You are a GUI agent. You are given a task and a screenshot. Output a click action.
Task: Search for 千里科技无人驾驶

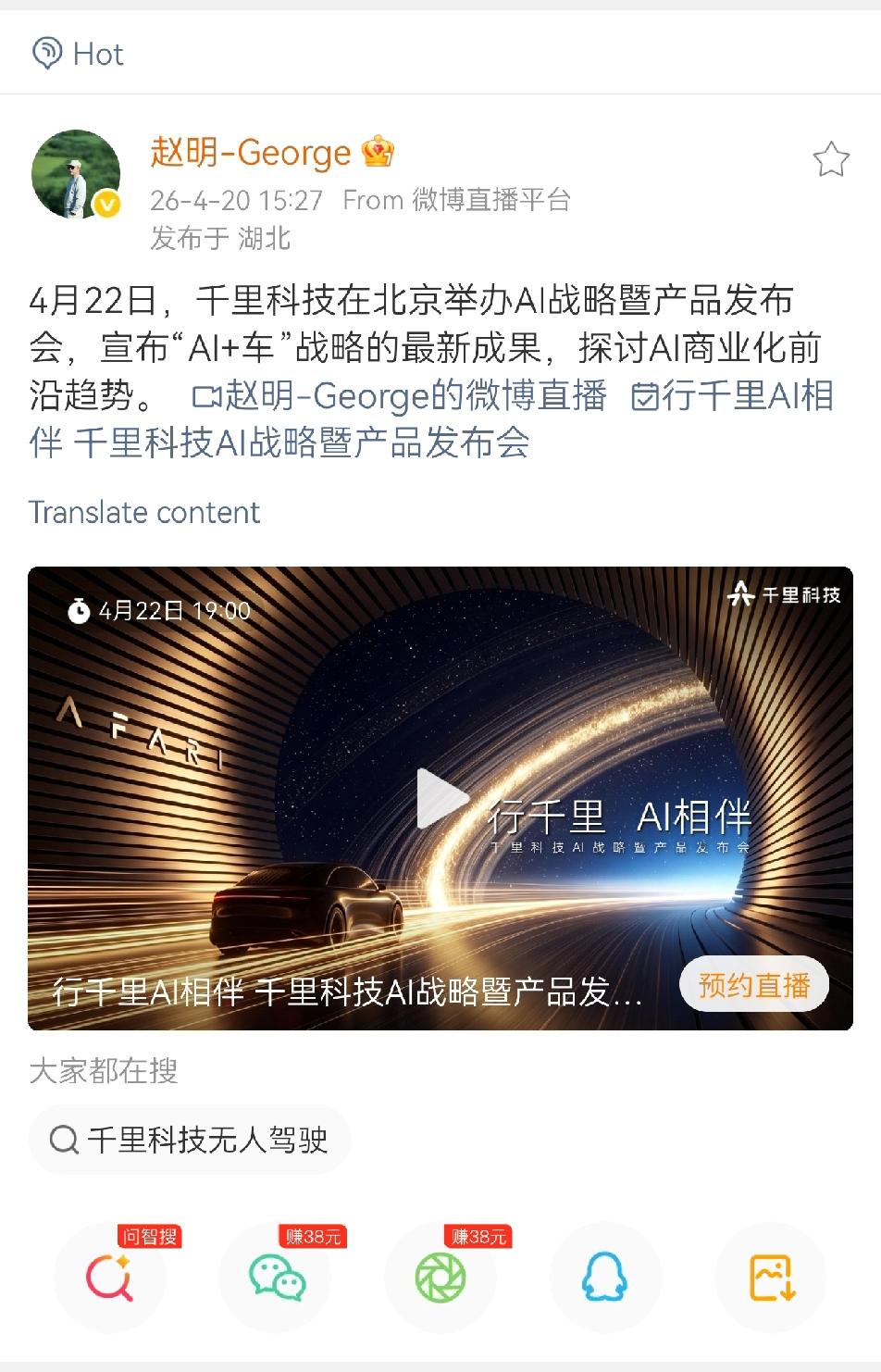point(208,1141)
